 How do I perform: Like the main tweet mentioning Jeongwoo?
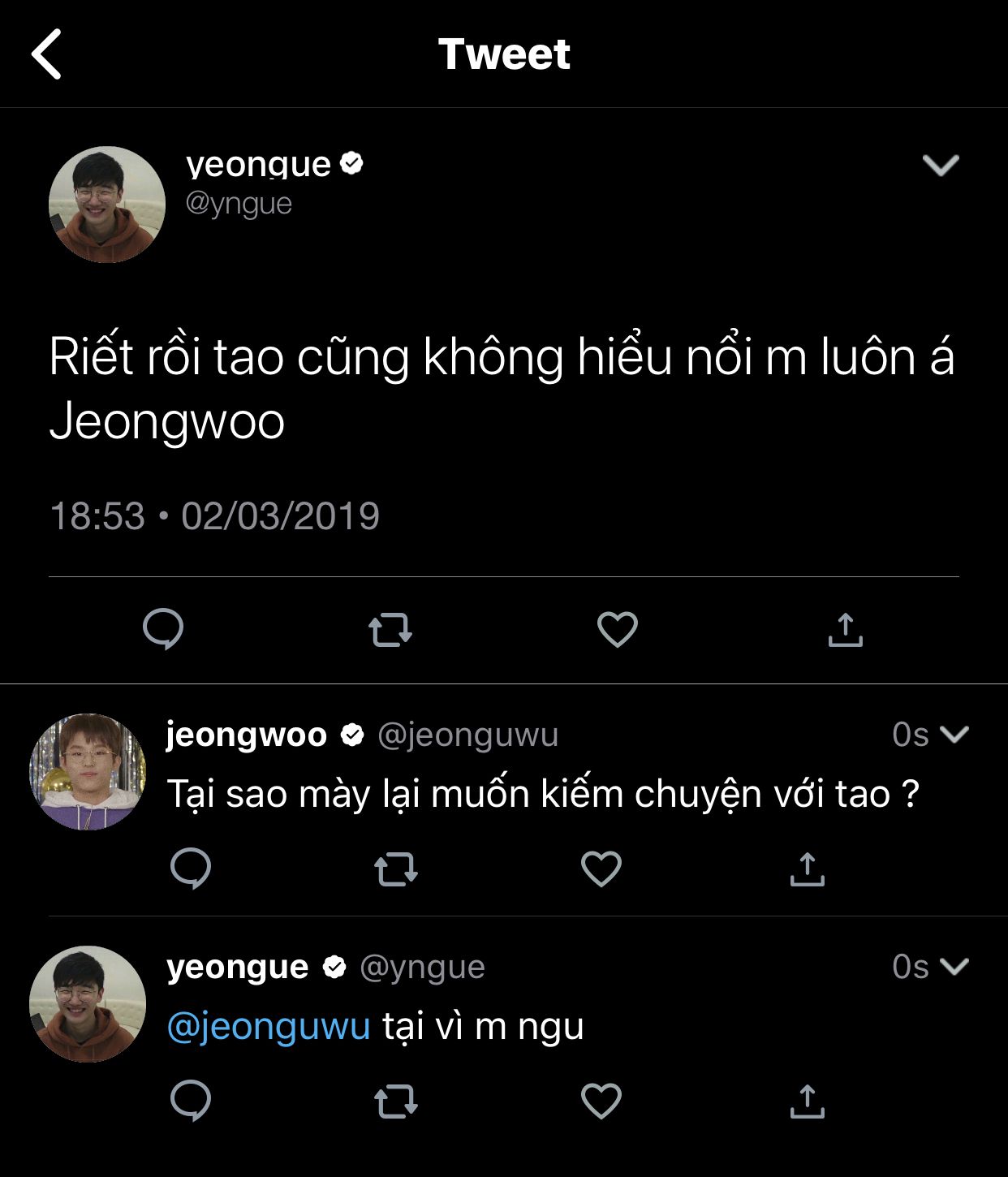pos(618,630)
